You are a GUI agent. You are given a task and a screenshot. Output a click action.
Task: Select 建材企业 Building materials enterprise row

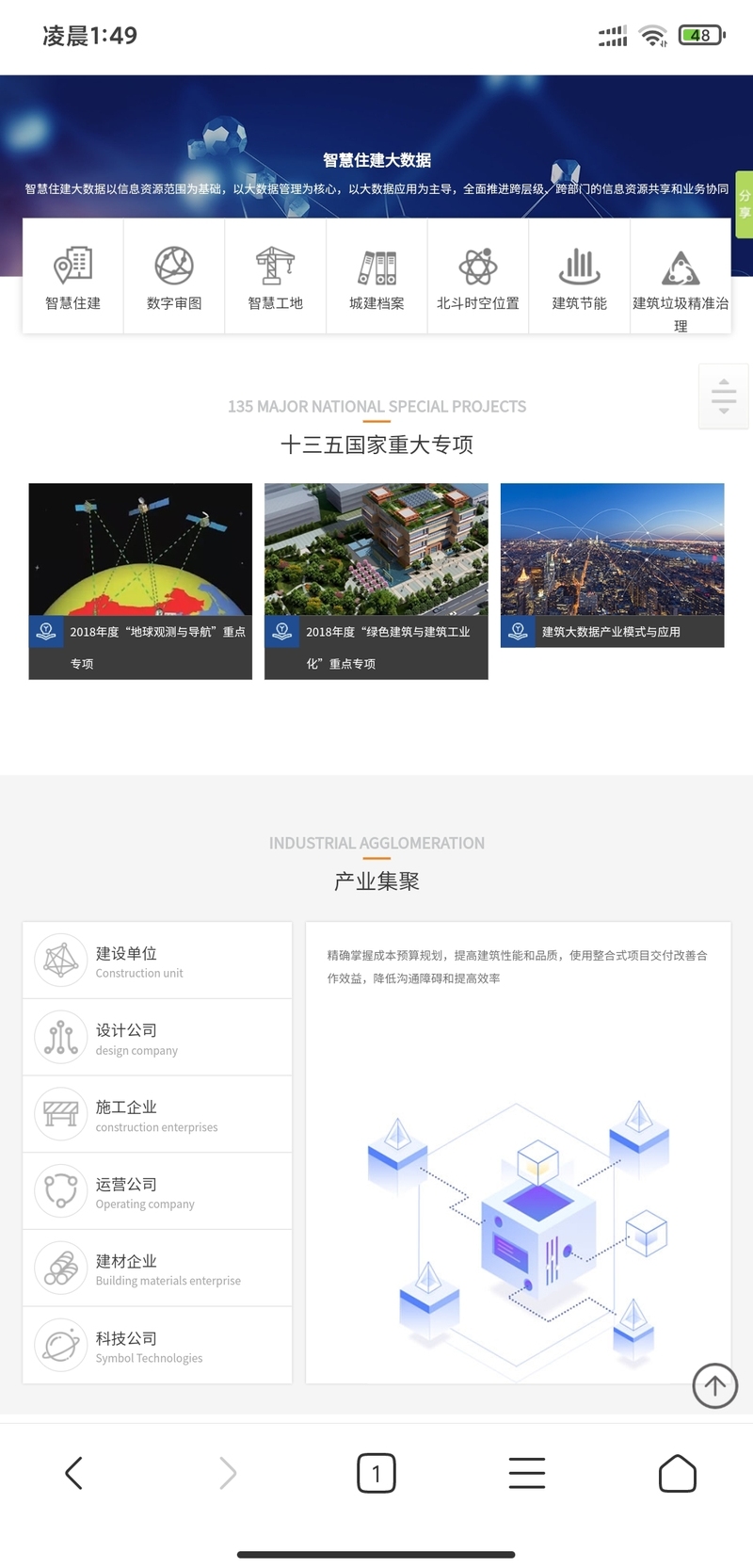(x=157, y=1269)
